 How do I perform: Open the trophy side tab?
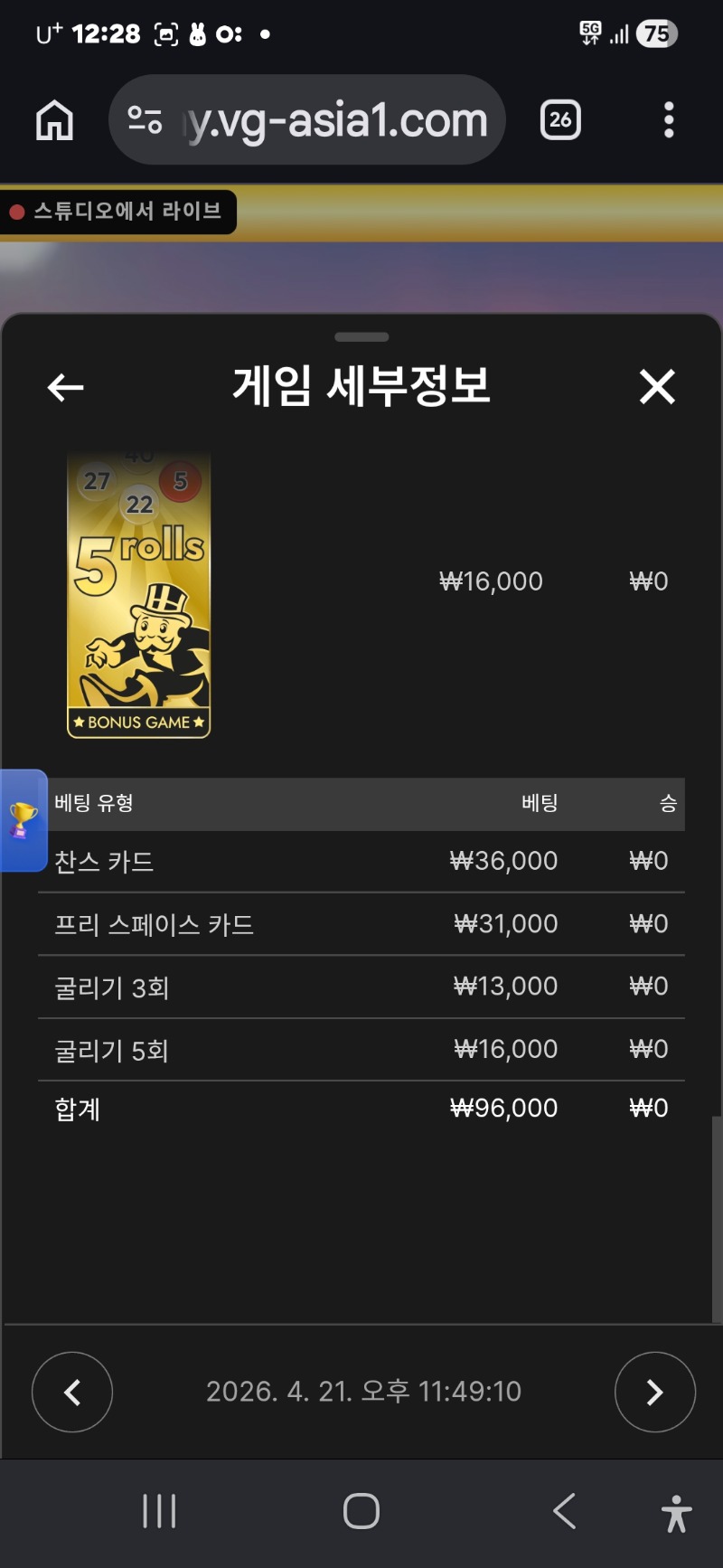point(23,820)
